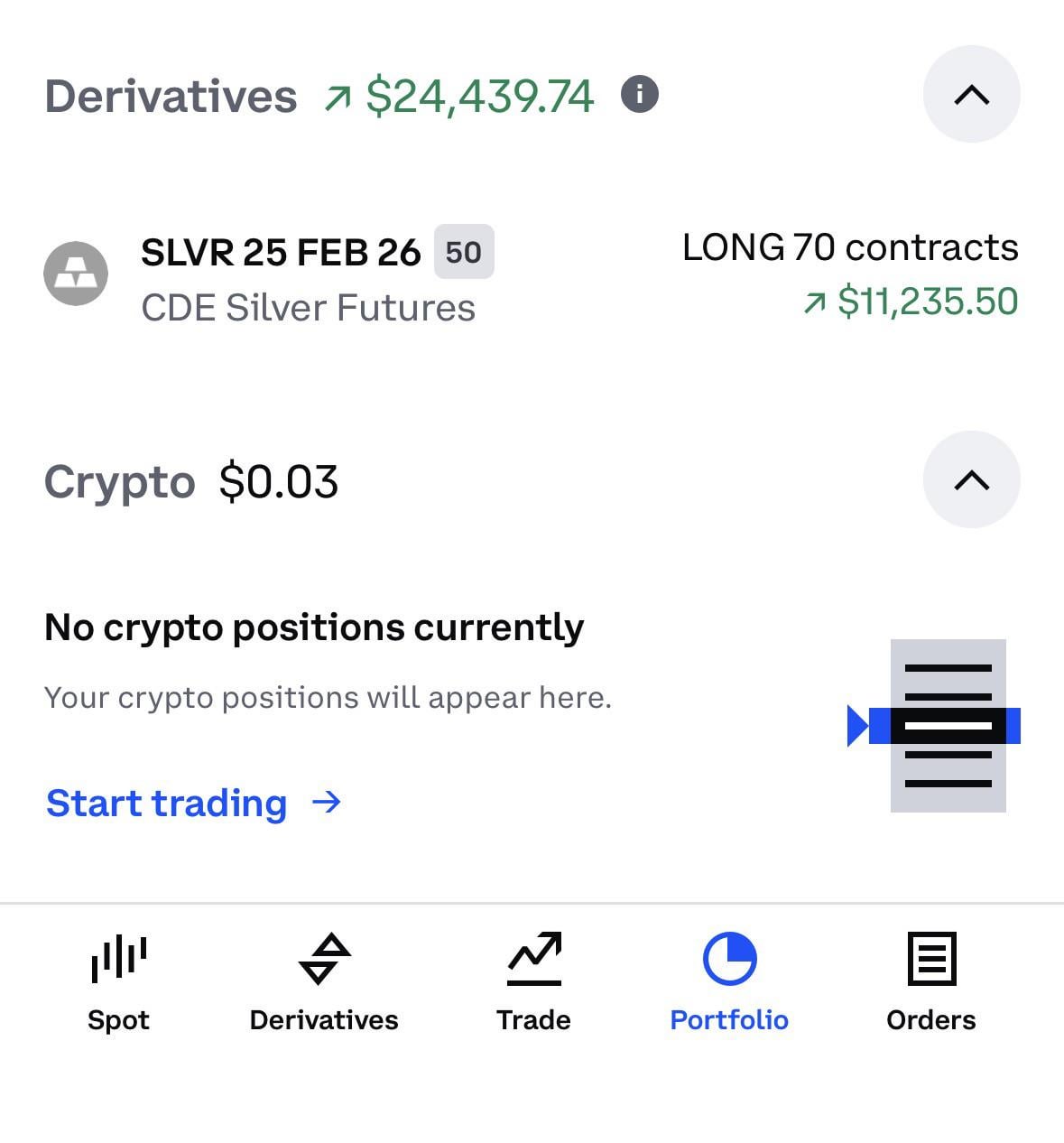View the Orders tab
This screenshot has width=1064, height=1143.
(x=931, y=982)
